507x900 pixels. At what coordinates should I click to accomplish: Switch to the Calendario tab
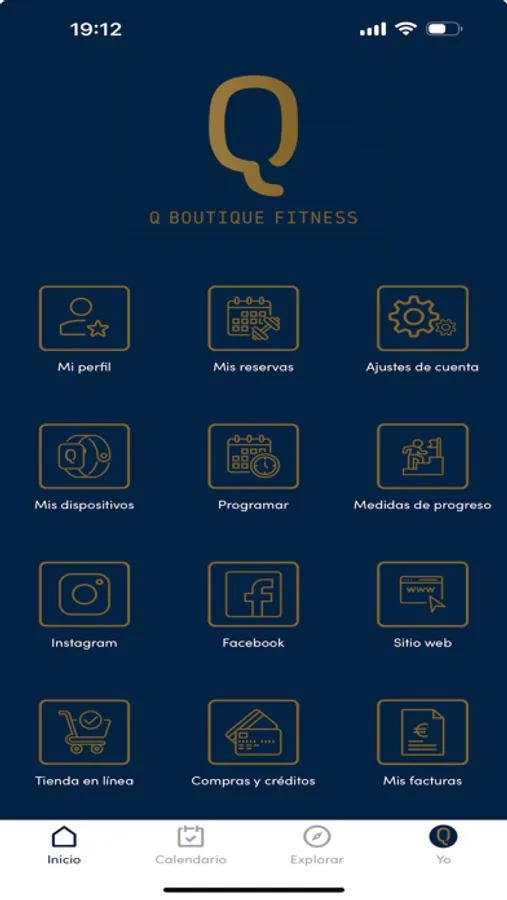191,845
